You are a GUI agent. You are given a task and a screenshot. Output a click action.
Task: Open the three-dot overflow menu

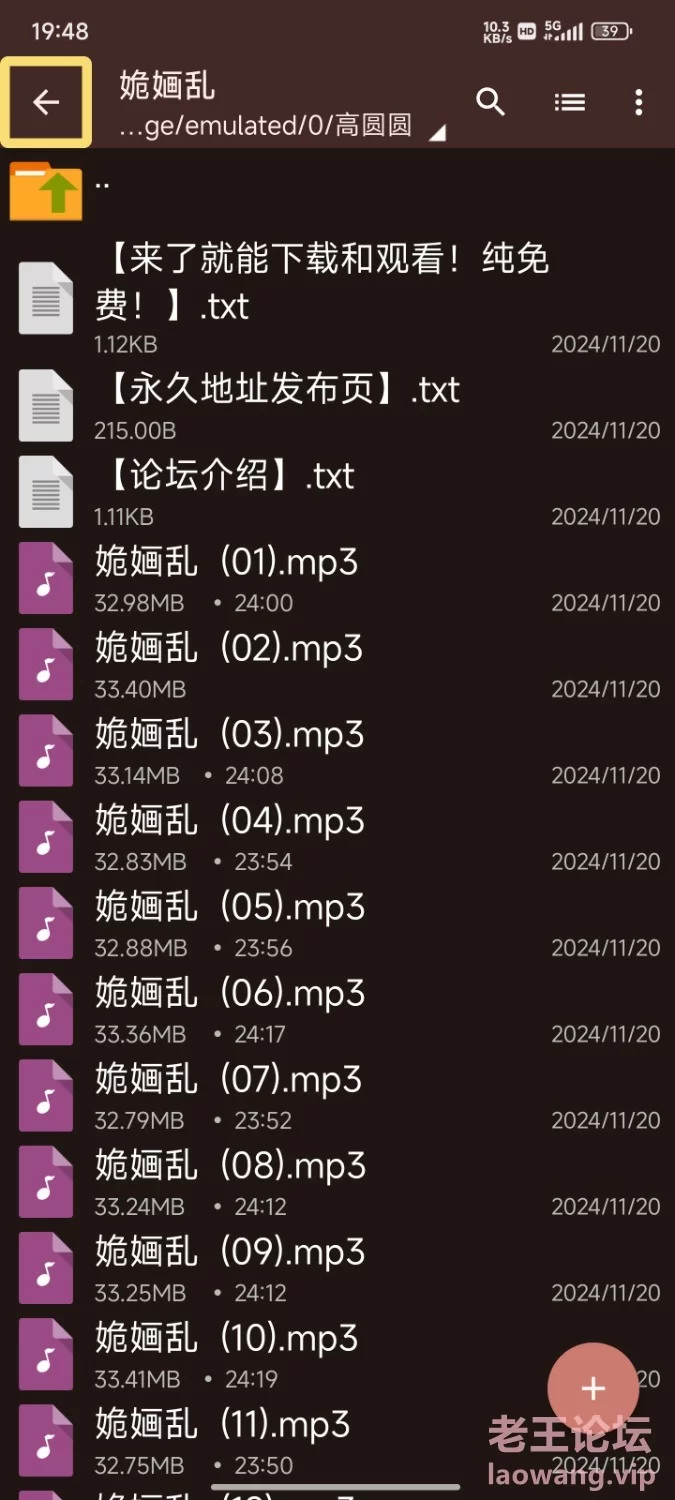click(x=638, y=102)
